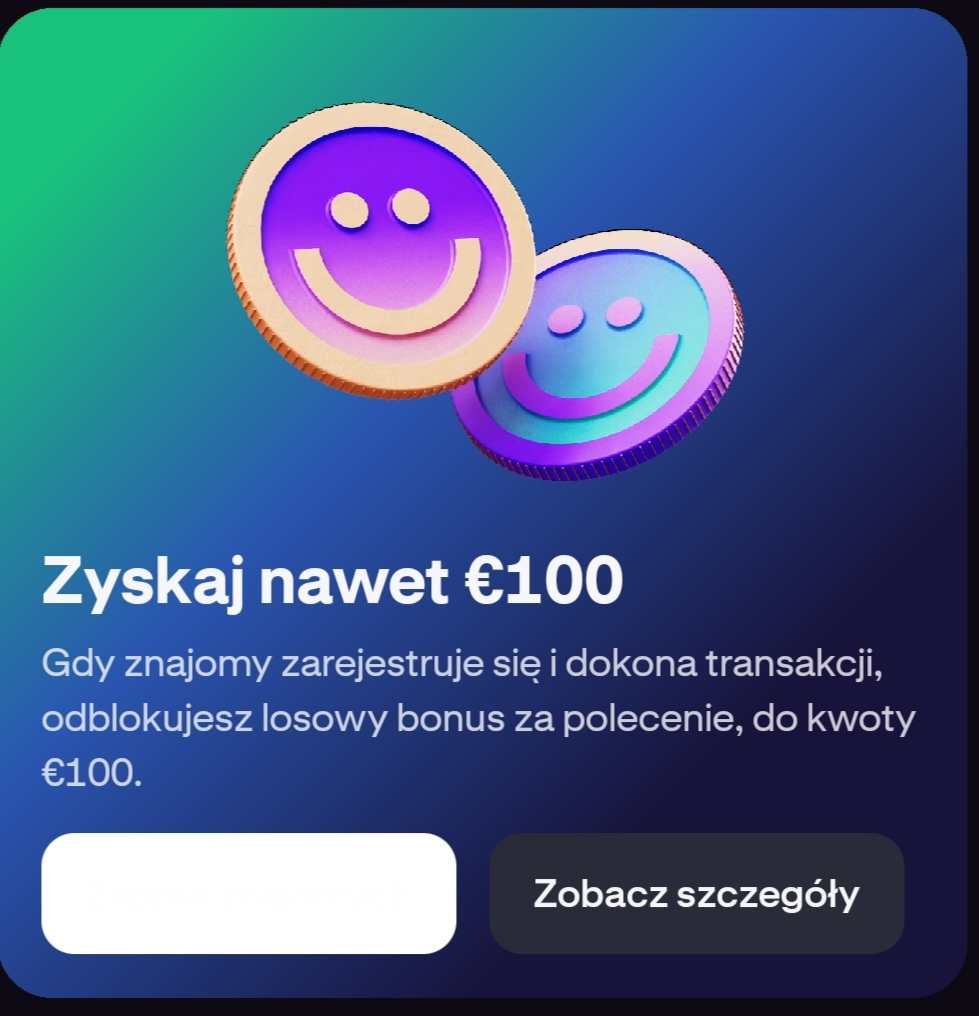The image size is (979, 1016).
Task: Open Zobacz szczegóły details
Action: point(696,893)
